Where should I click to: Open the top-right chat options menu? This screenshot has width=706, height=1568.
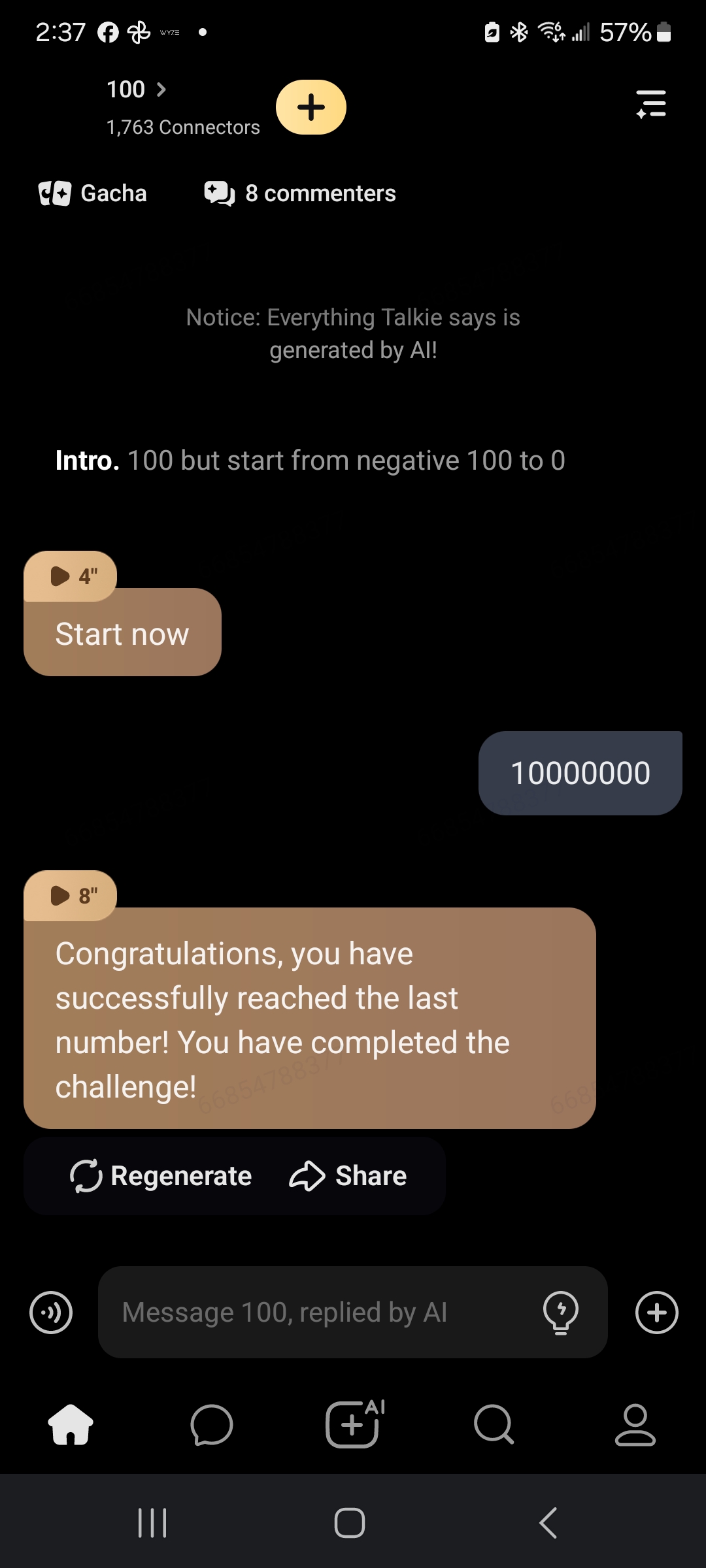(651, 105)
